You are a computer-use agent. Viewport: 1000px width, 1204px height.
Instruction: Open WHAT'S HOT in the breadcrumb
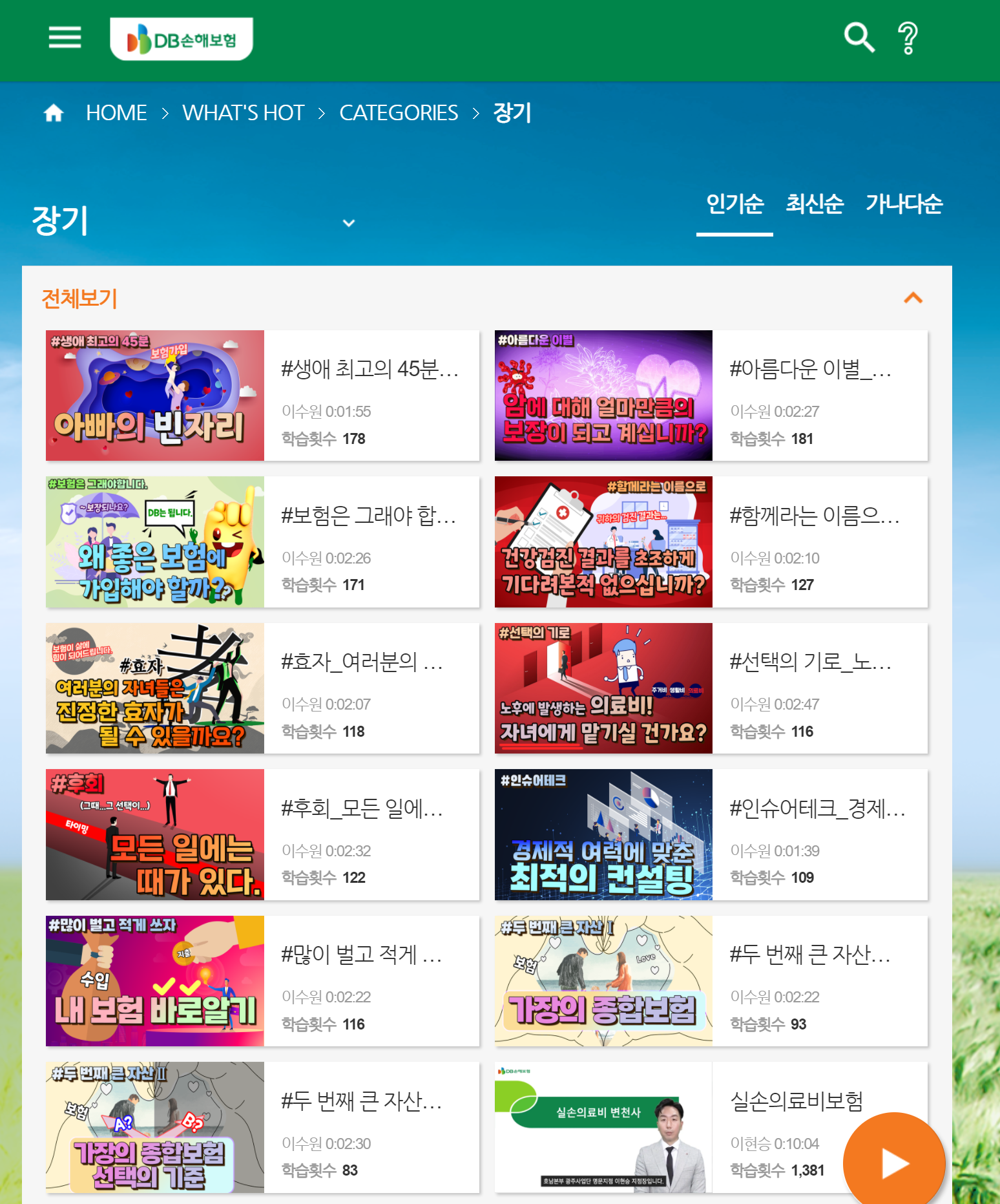pos(243,113)
